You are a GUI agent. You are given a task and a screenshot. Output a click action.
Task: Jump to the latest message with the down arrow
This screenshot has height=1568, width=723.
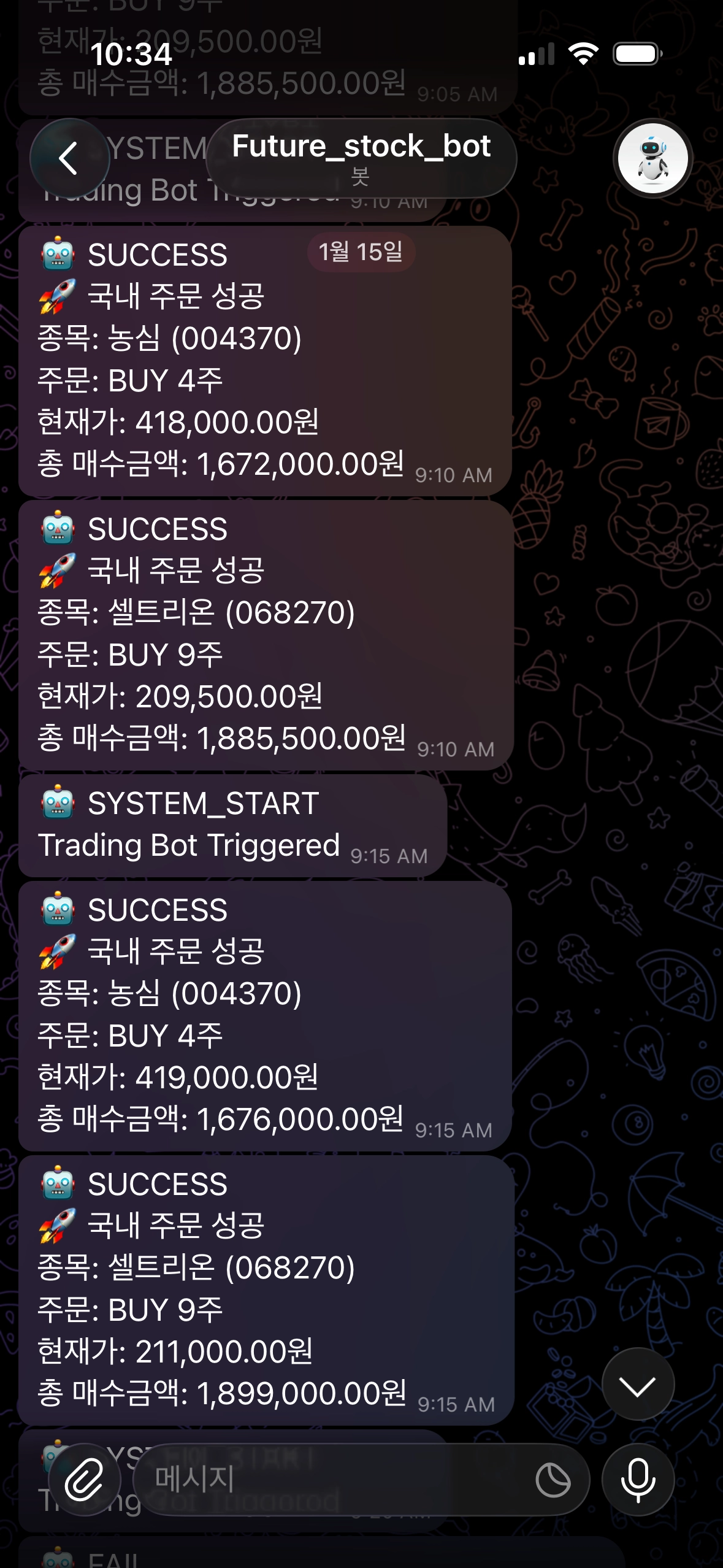638,1385
